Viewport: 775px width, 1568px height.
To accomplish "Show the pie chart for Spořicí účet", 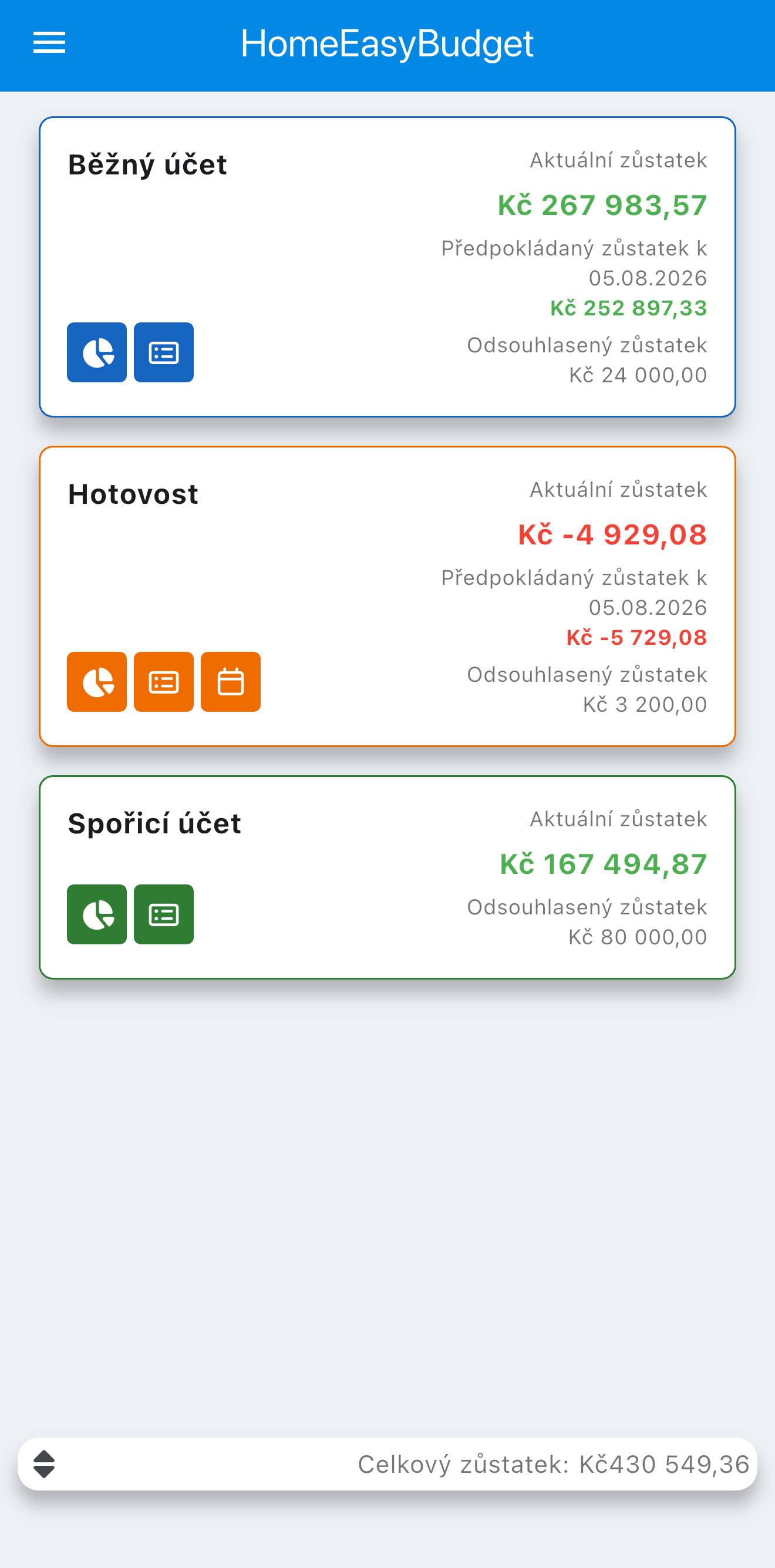I will click(x=97, y=914).
